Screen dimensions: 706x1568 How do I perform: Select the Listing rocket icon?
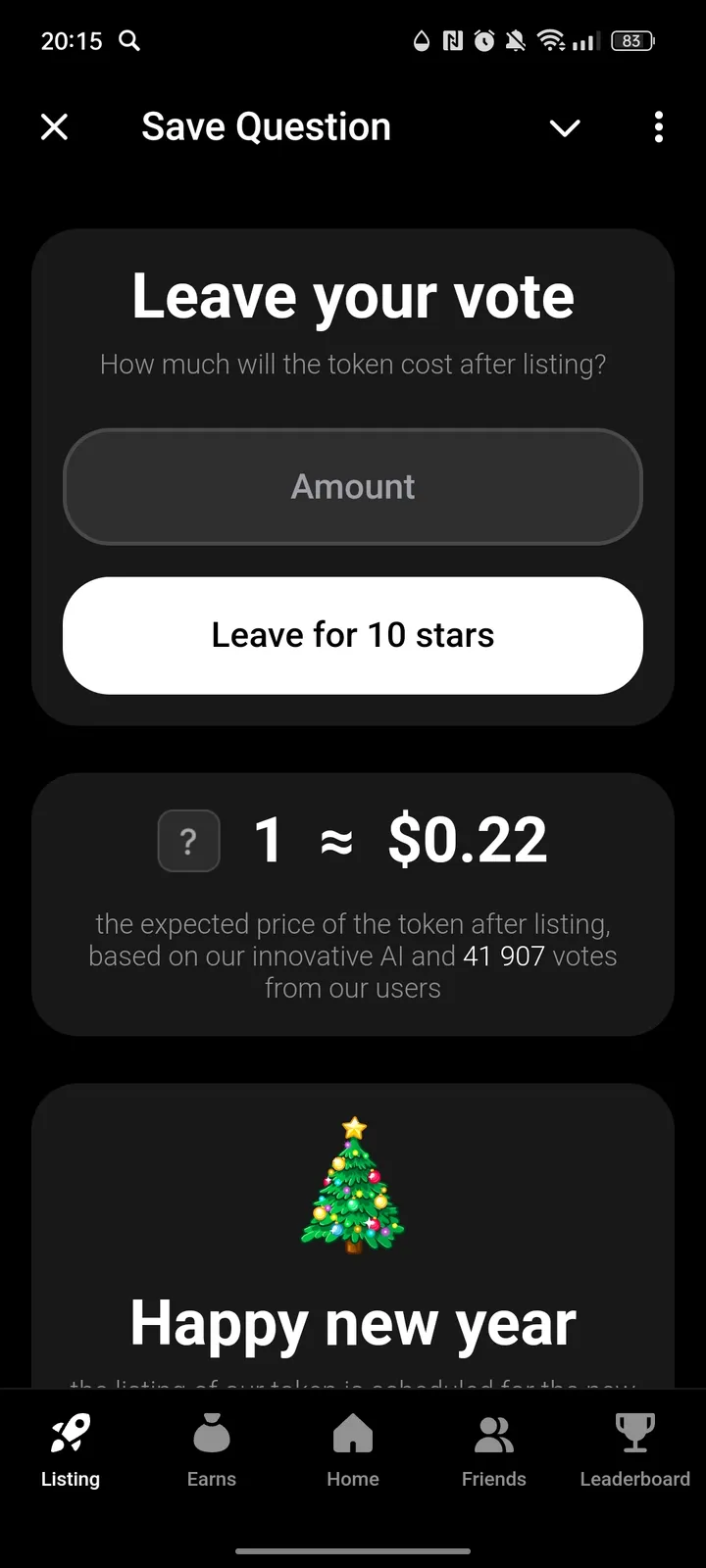(x=70, y=1435)
